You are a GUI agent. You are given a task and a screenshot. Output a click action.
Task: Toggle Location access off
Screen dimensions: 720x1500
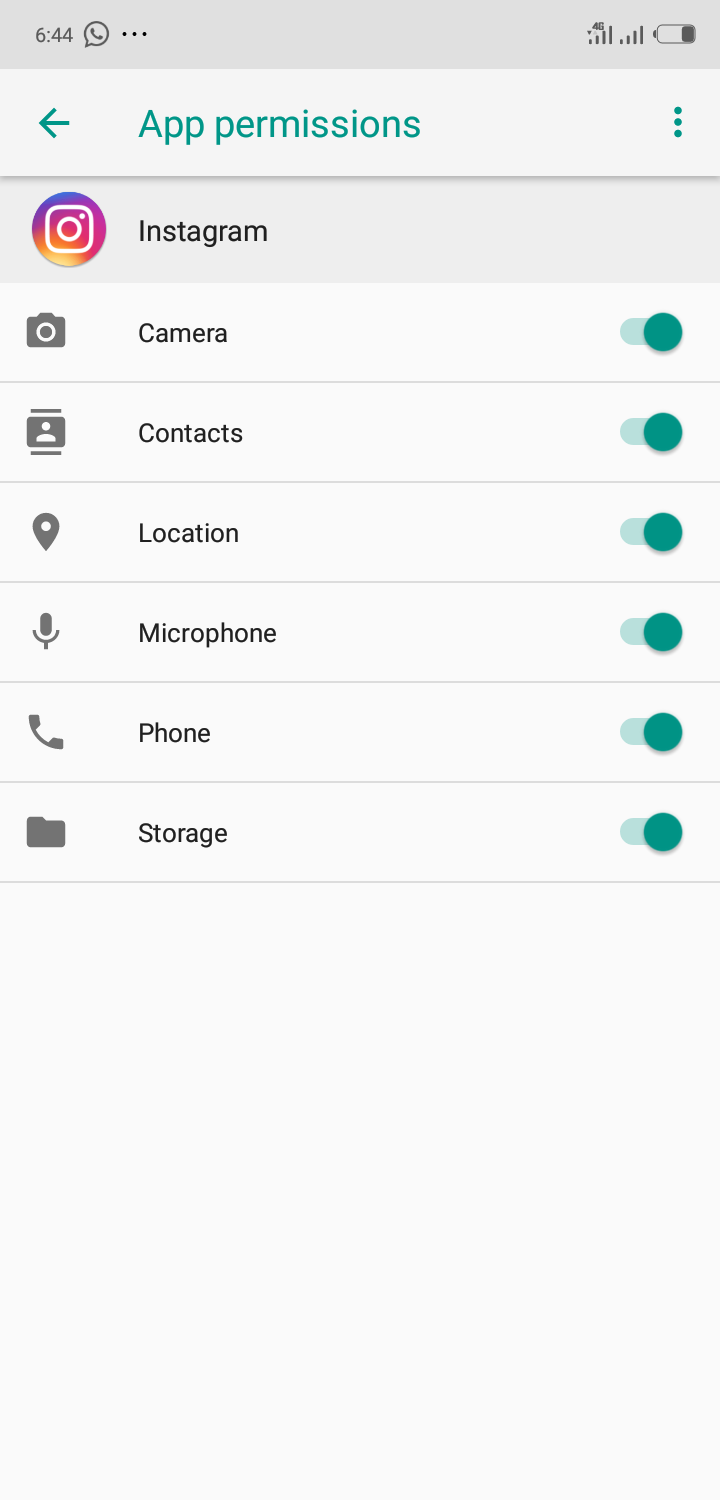651,532
